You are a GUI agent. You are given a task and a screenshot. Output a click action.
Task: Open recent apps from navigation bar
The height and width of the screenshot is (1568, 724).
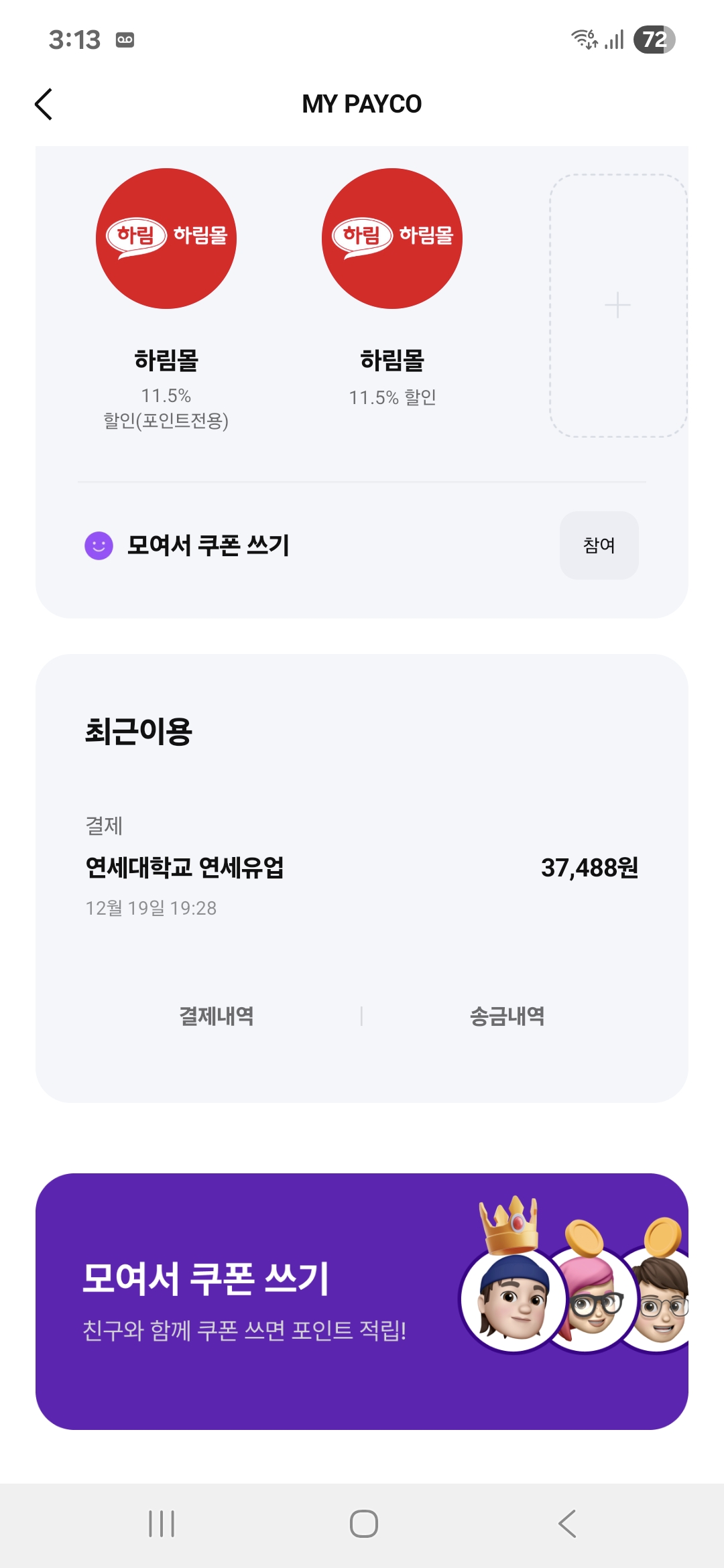[162, 1524]
